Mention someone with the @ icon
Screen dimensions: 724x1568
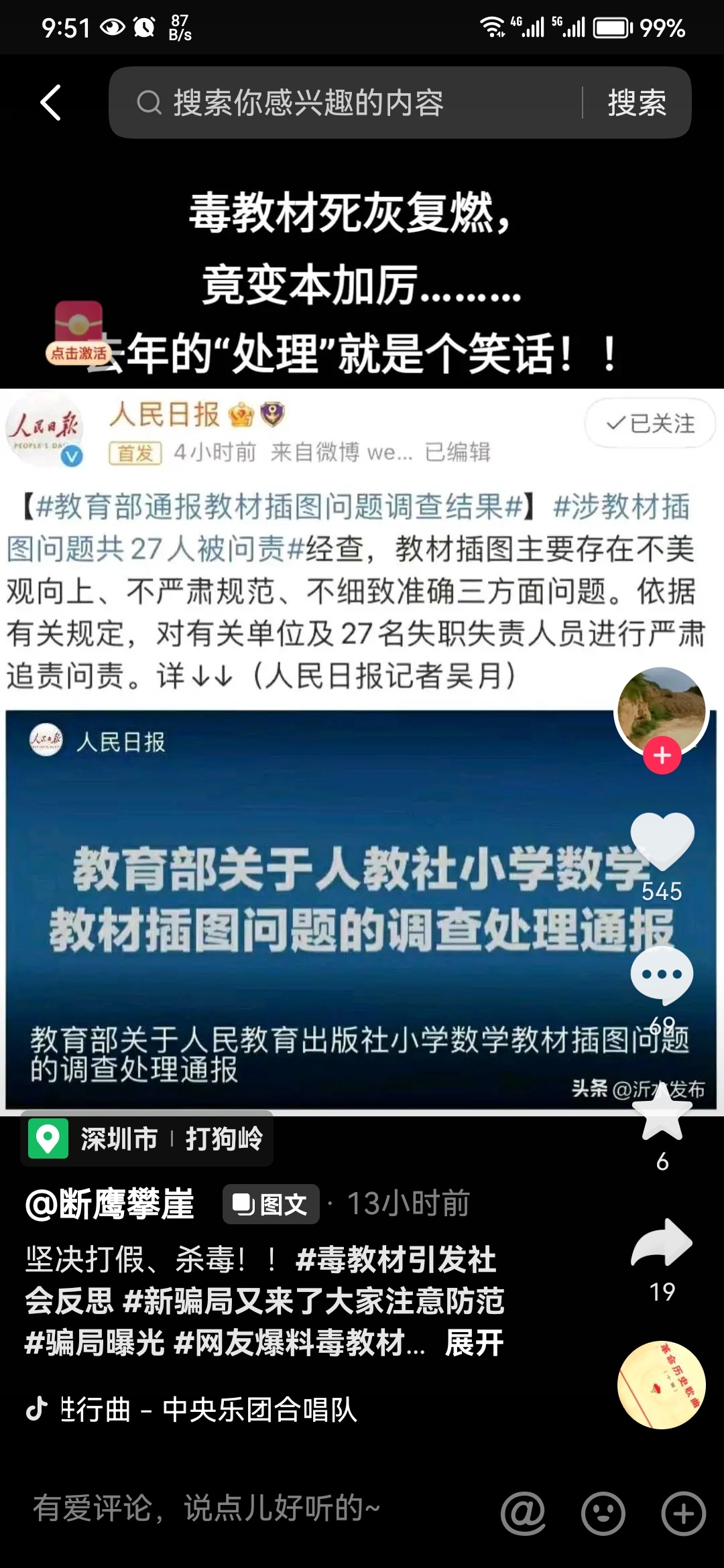523,1512
